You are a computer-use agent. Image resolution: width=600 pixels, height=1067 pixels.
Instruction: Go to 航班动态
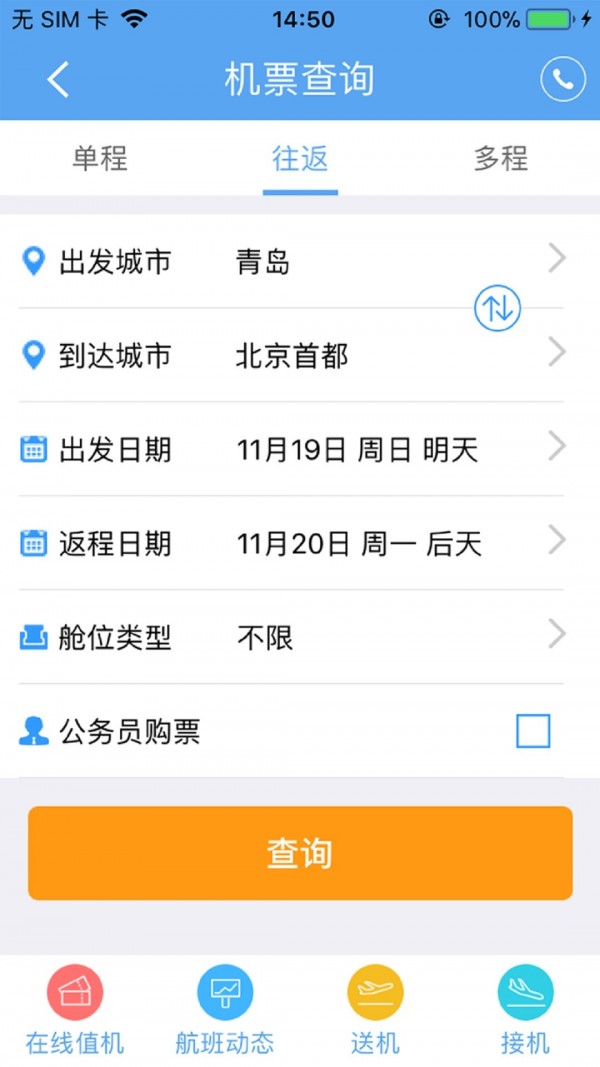pos(225,1010)
